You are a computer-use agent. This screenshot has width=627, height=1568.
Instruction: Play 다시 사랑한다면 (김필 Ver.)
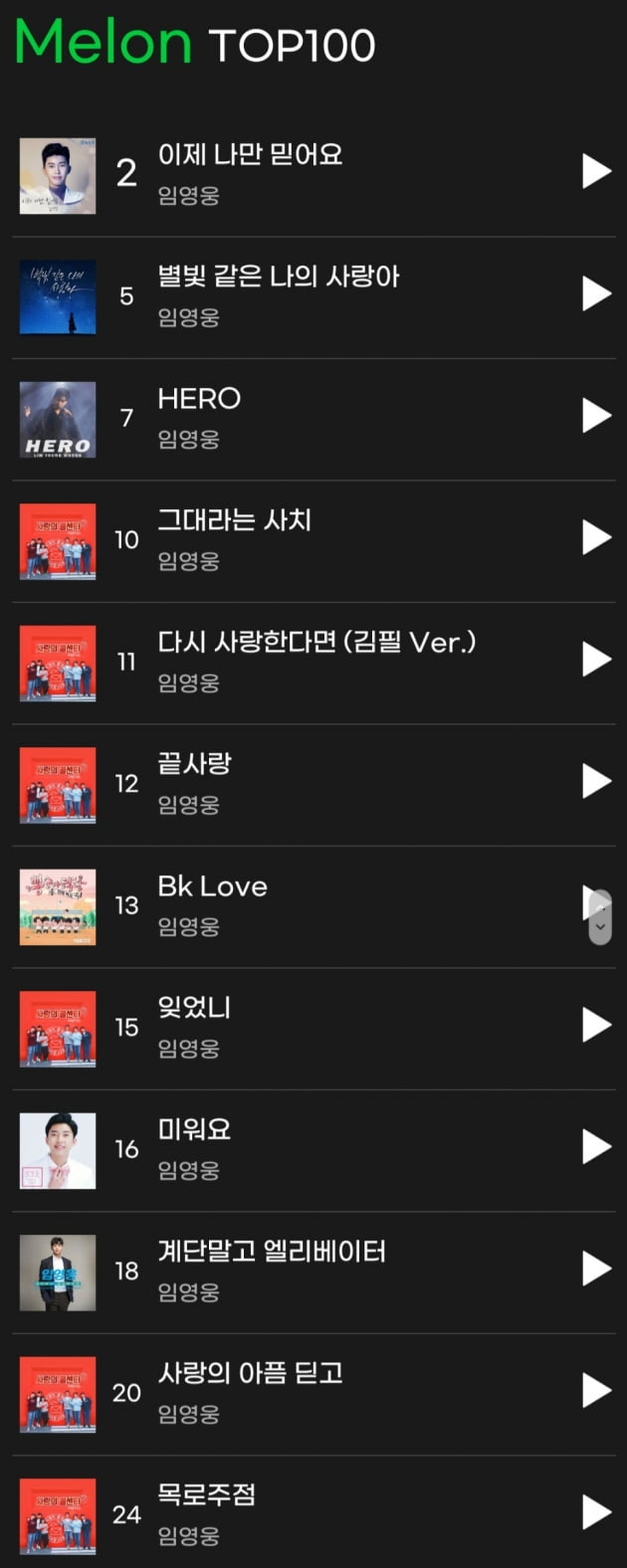click(x=595, y=660)
